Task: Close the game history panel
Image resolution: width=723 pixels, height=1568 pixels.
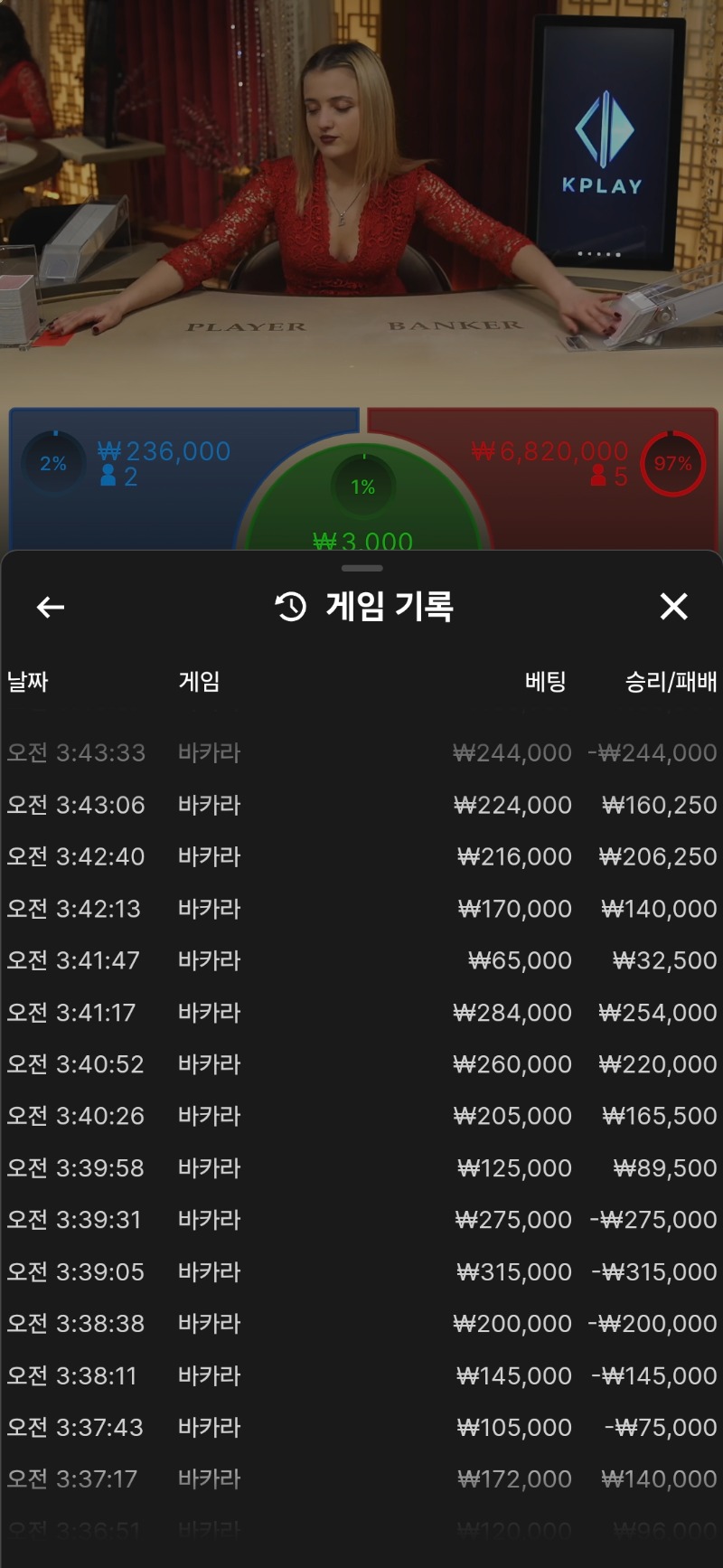Action: 673,607
